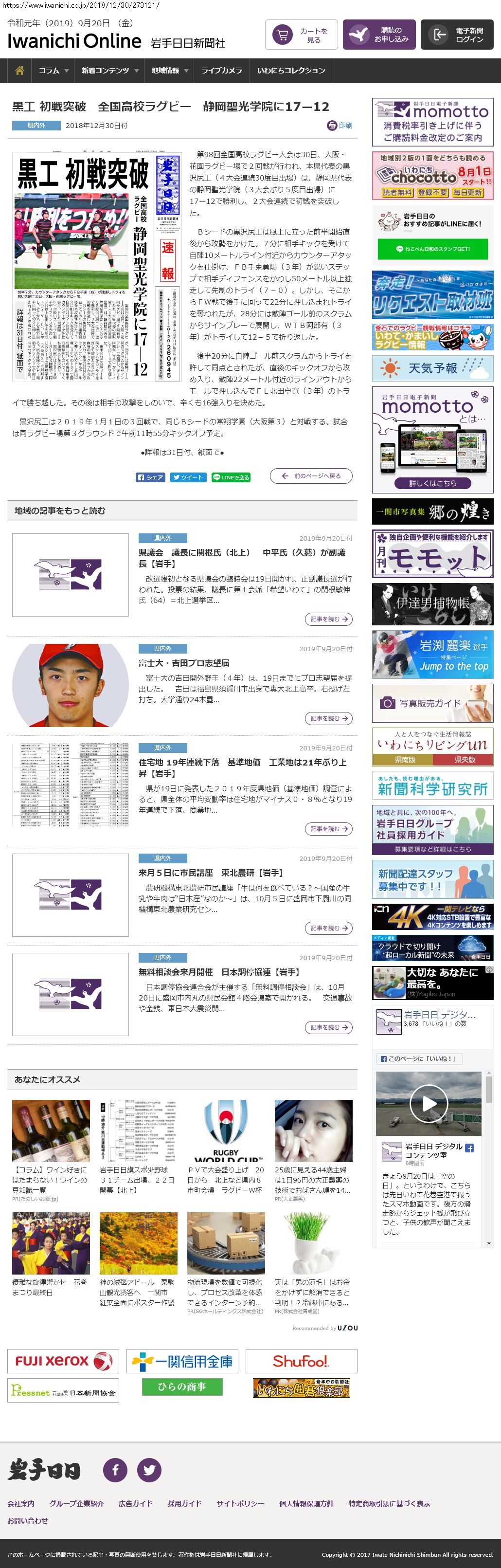501x1568 pixels.
Task: Open いわにちコレクション tab
Action: pos(291,71)
